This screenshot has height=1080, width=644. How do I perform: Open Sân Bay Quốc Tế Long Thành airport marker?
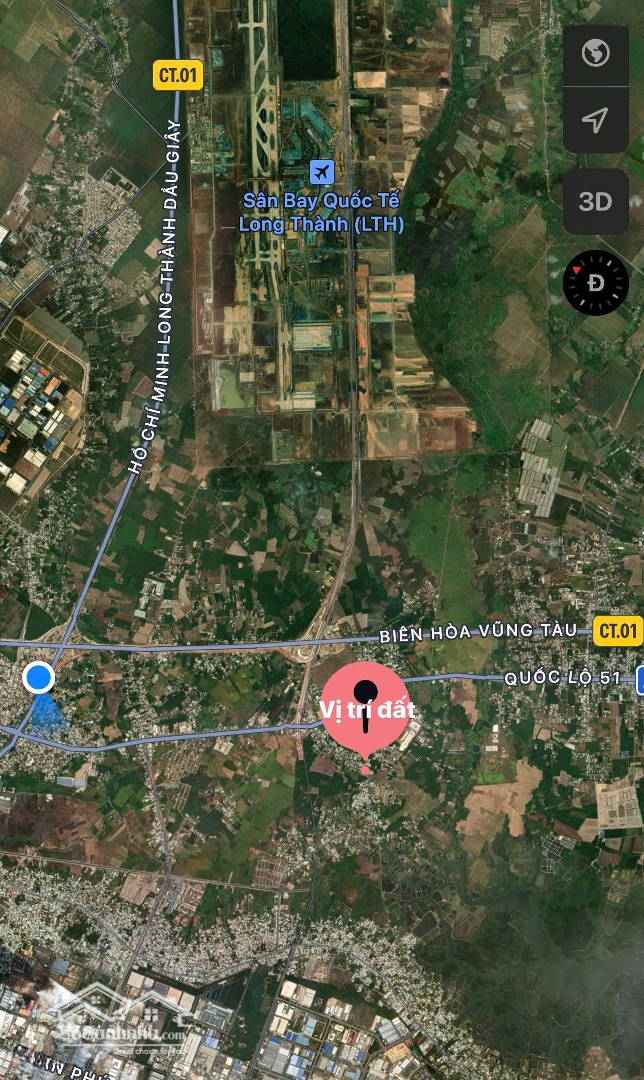point(321,172)
